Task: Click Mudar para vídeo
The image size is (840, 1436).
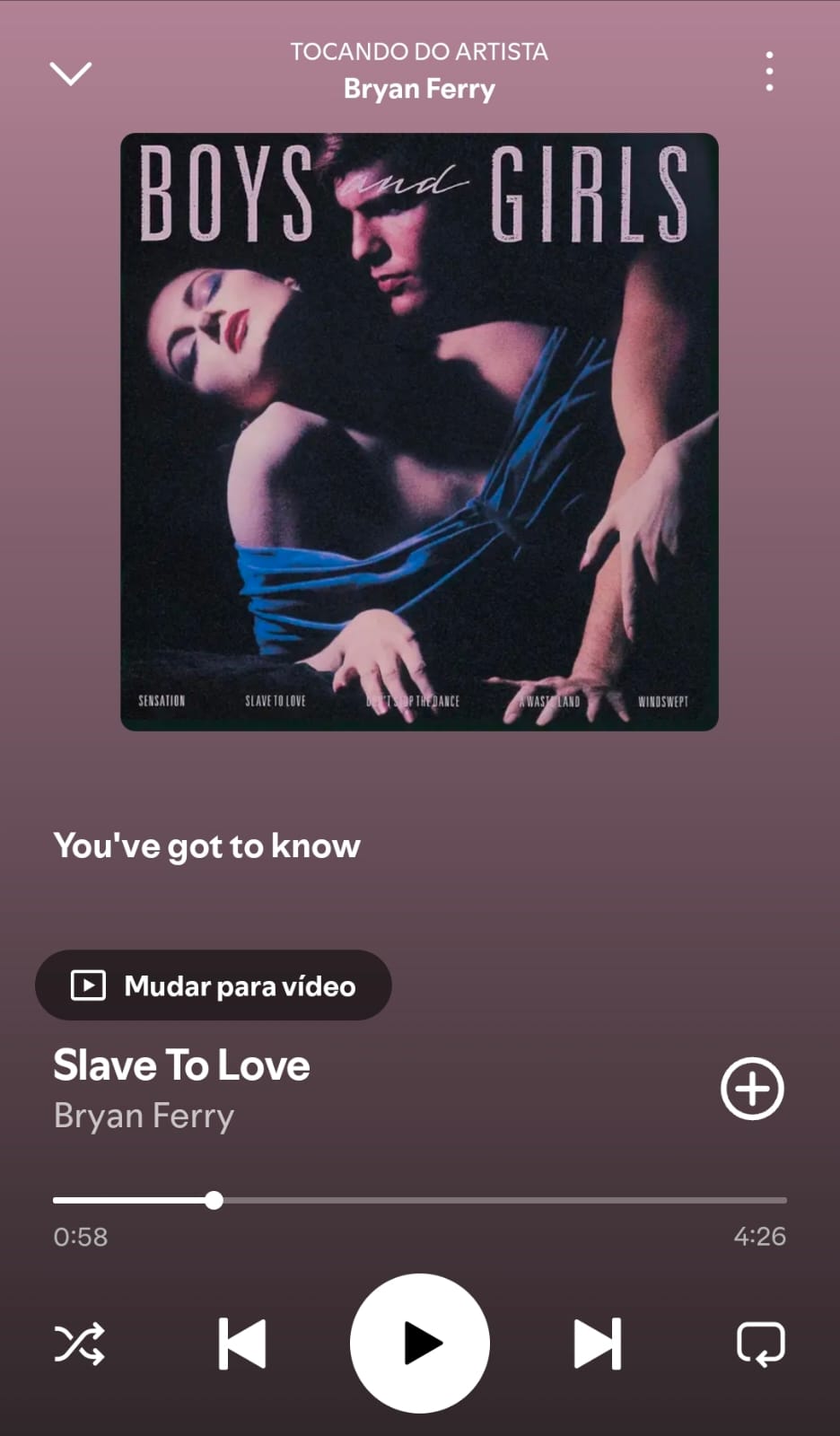Action: (214, 985)
